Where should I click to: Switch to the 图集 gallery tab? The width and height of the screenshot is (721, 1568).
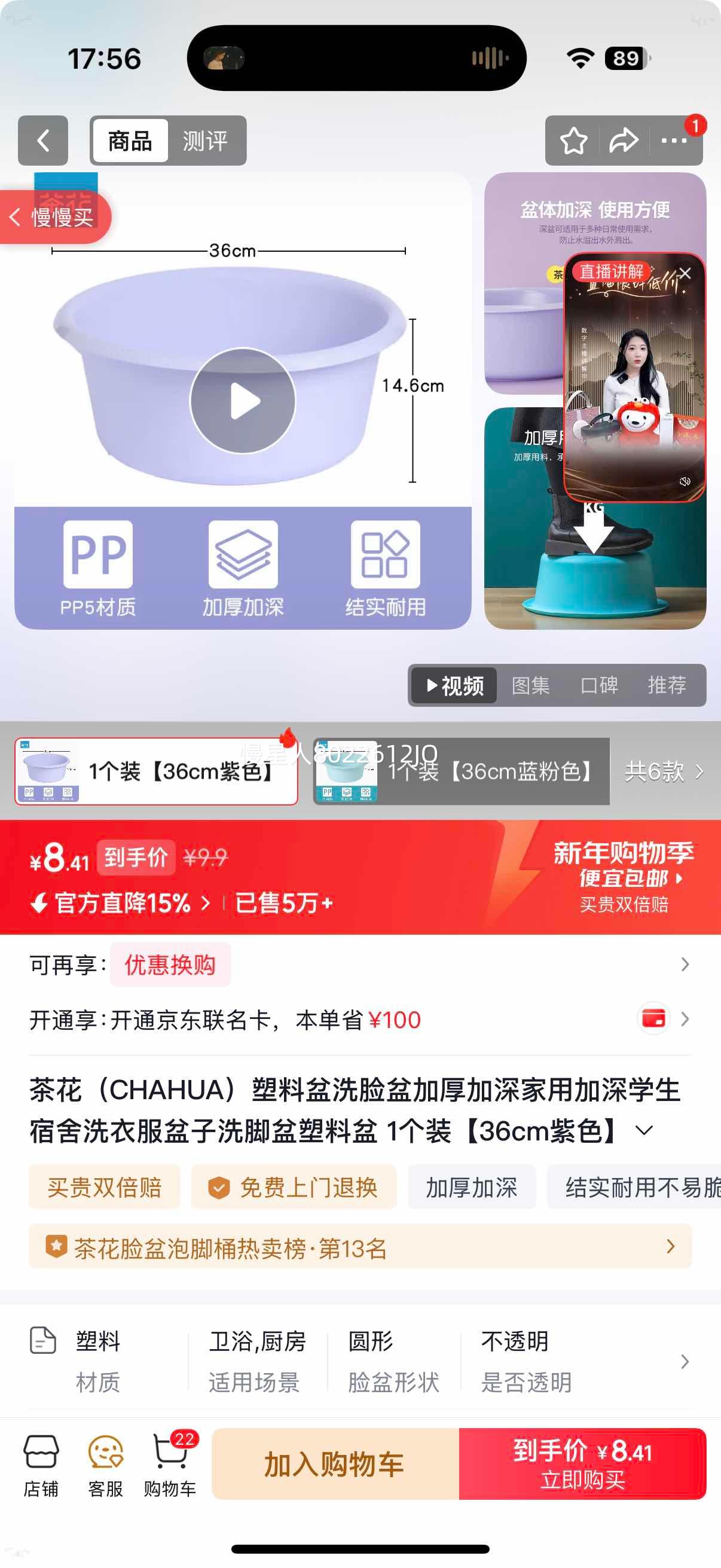[x=531, y=685]
